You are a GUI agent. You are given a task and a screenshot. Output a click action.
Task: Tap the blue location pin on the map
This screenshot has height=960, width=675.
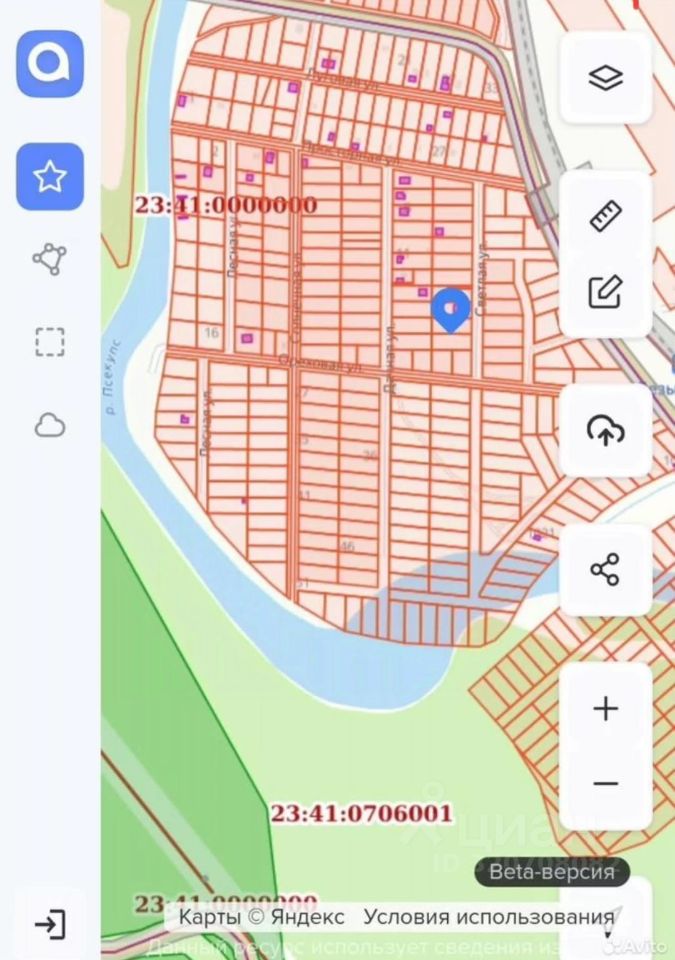tap(451, 309)
